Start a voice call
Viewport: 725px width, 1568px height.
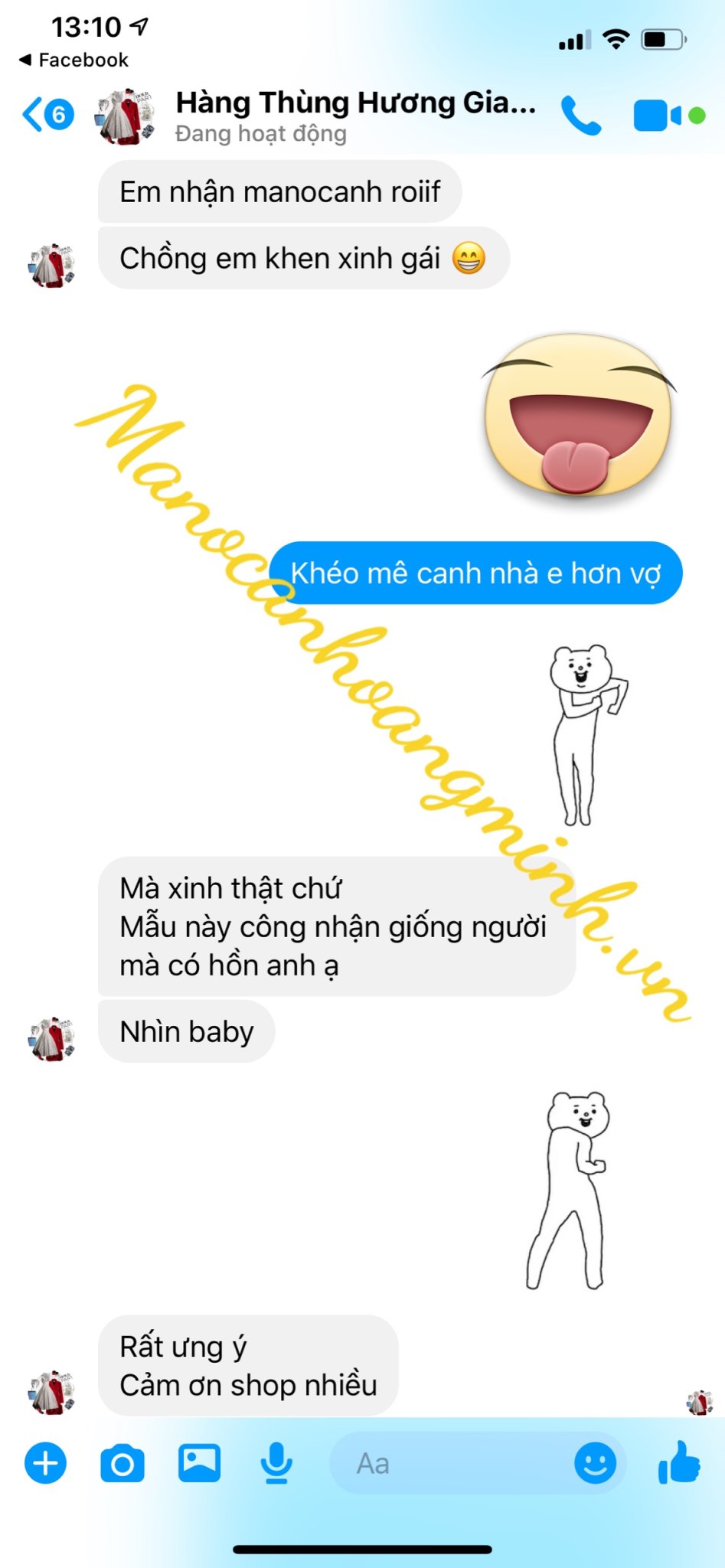(x=581, y=116)
